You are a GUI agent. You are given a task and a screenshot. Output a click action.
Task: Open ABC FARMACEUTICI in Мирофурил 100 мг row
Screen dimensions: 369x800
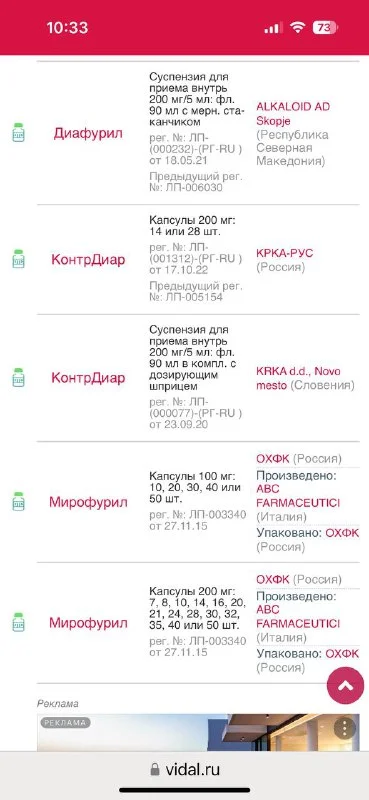(x=298, y=496)
